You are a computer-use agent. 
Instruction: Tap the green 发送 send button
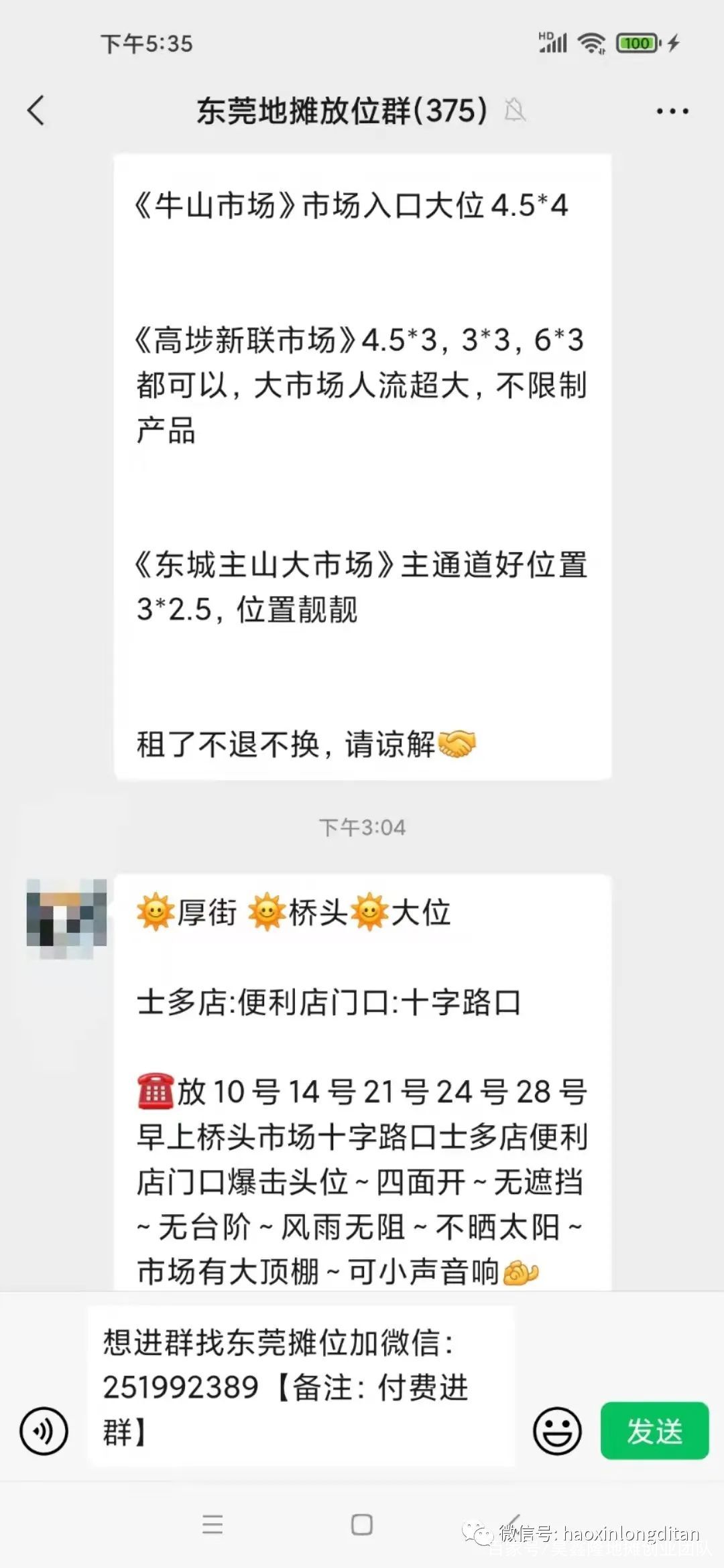654,1431
